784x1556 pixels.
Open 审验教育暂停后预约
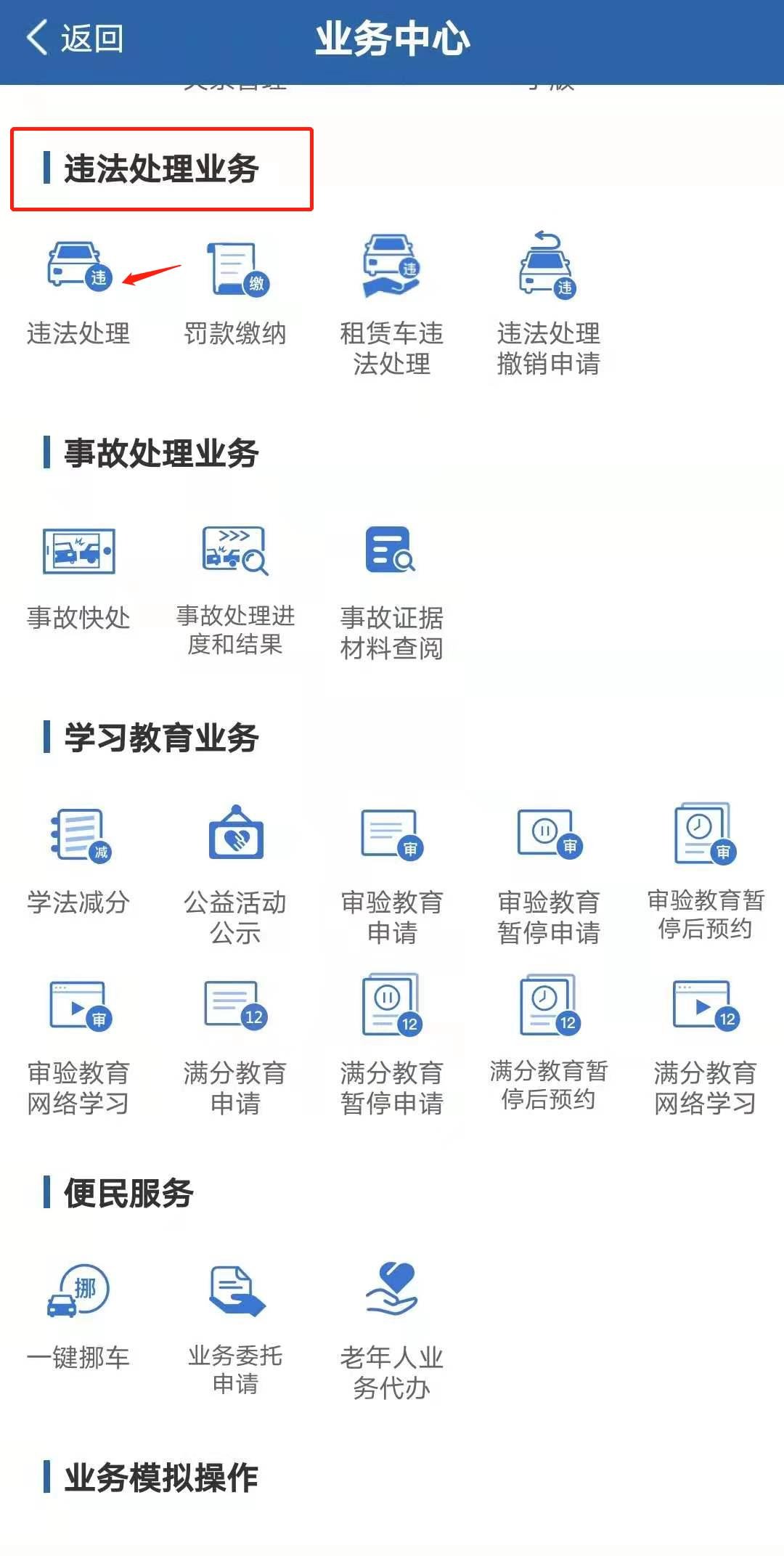[705, 870]
